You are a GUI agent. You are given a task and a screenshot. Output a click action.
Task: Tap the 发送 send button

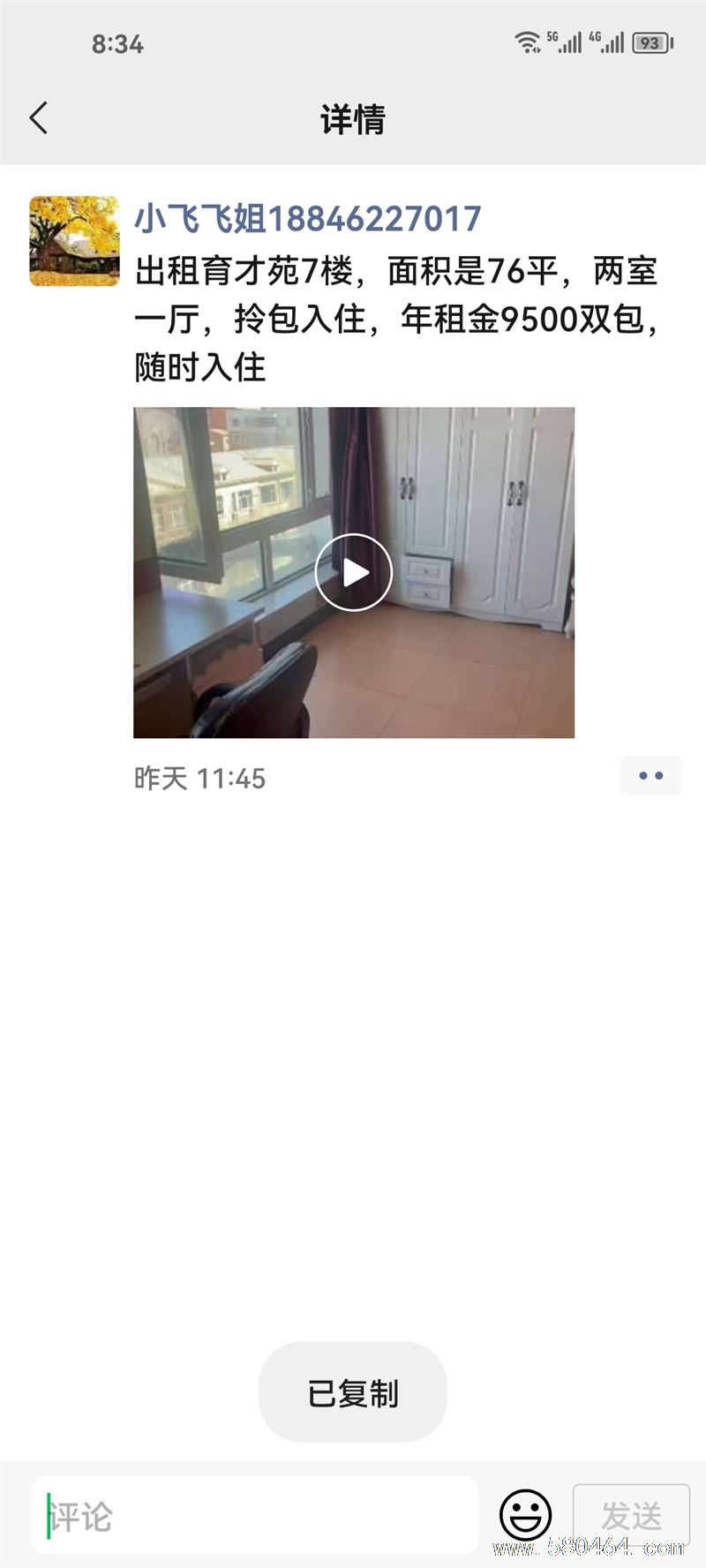tap(631, 1515)
